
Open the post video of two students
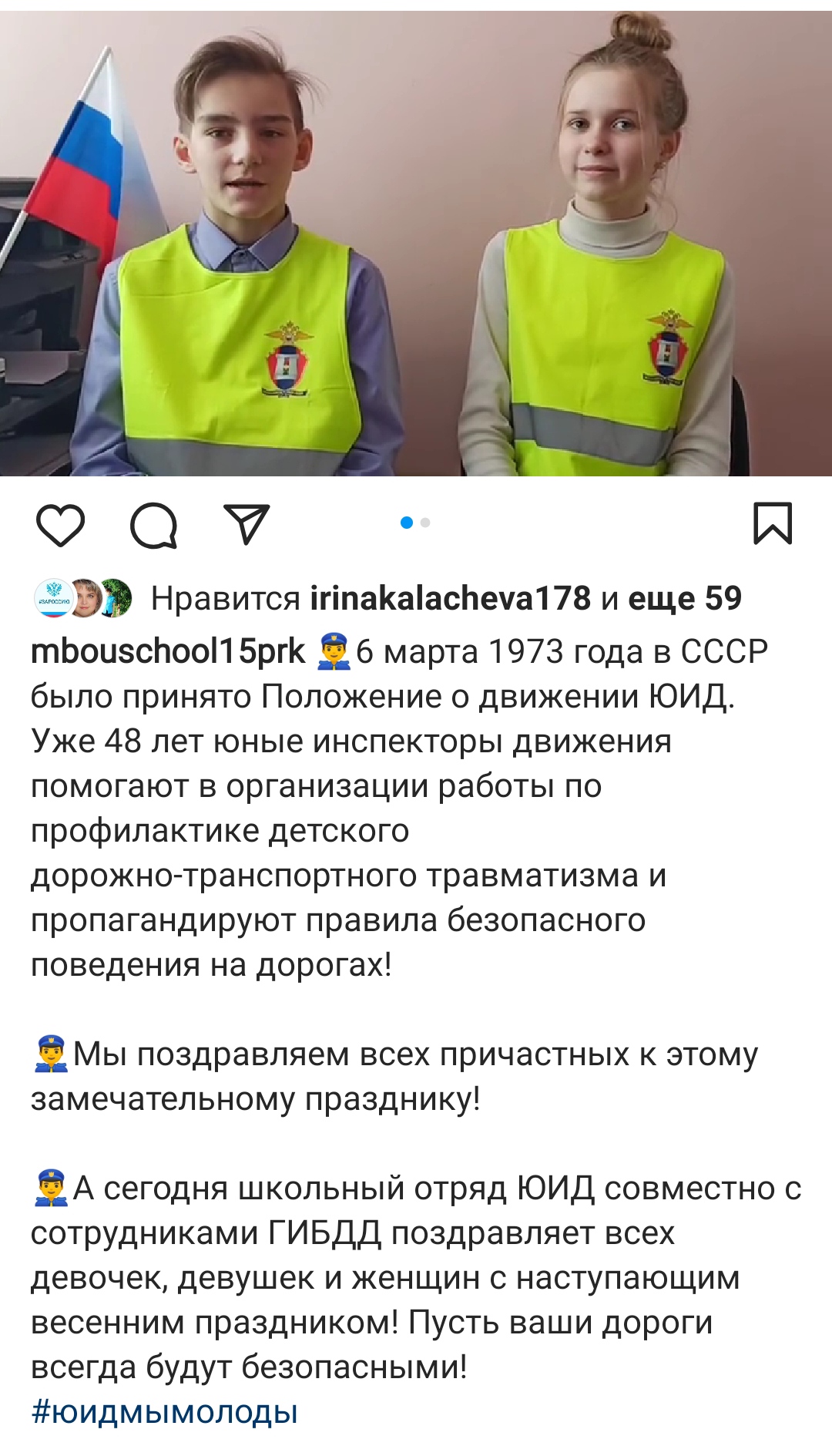tap(416, 243)
